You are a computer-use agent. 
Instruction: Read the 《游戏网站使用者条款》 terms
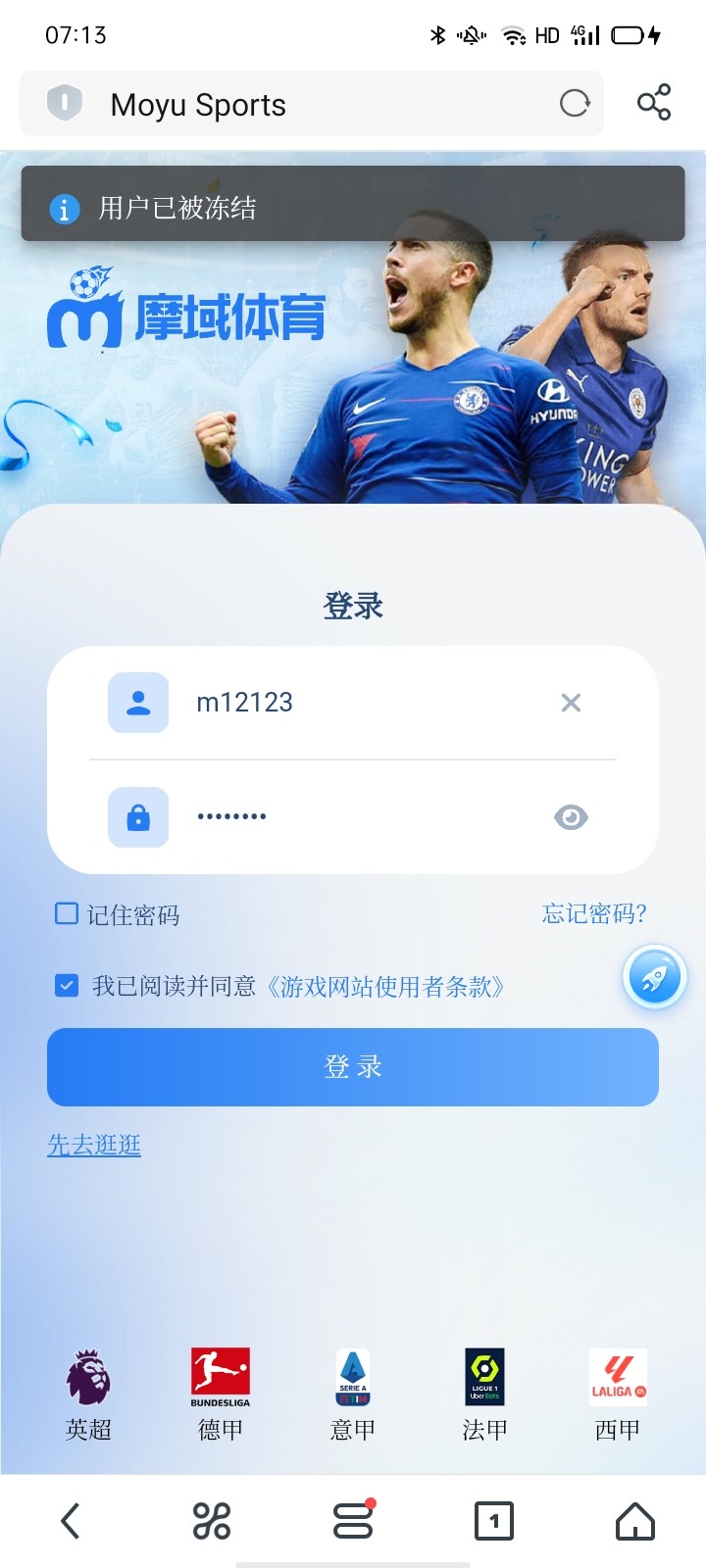click(386, 987)
